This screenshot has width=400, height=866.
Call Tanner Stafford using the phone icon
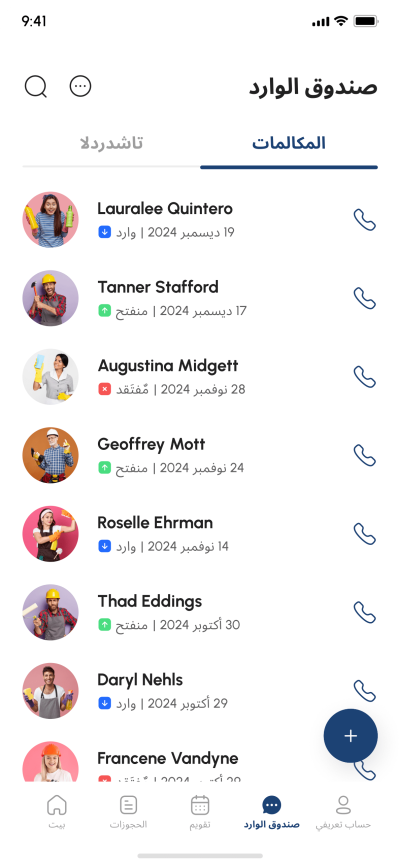click(x=365, y=298)
